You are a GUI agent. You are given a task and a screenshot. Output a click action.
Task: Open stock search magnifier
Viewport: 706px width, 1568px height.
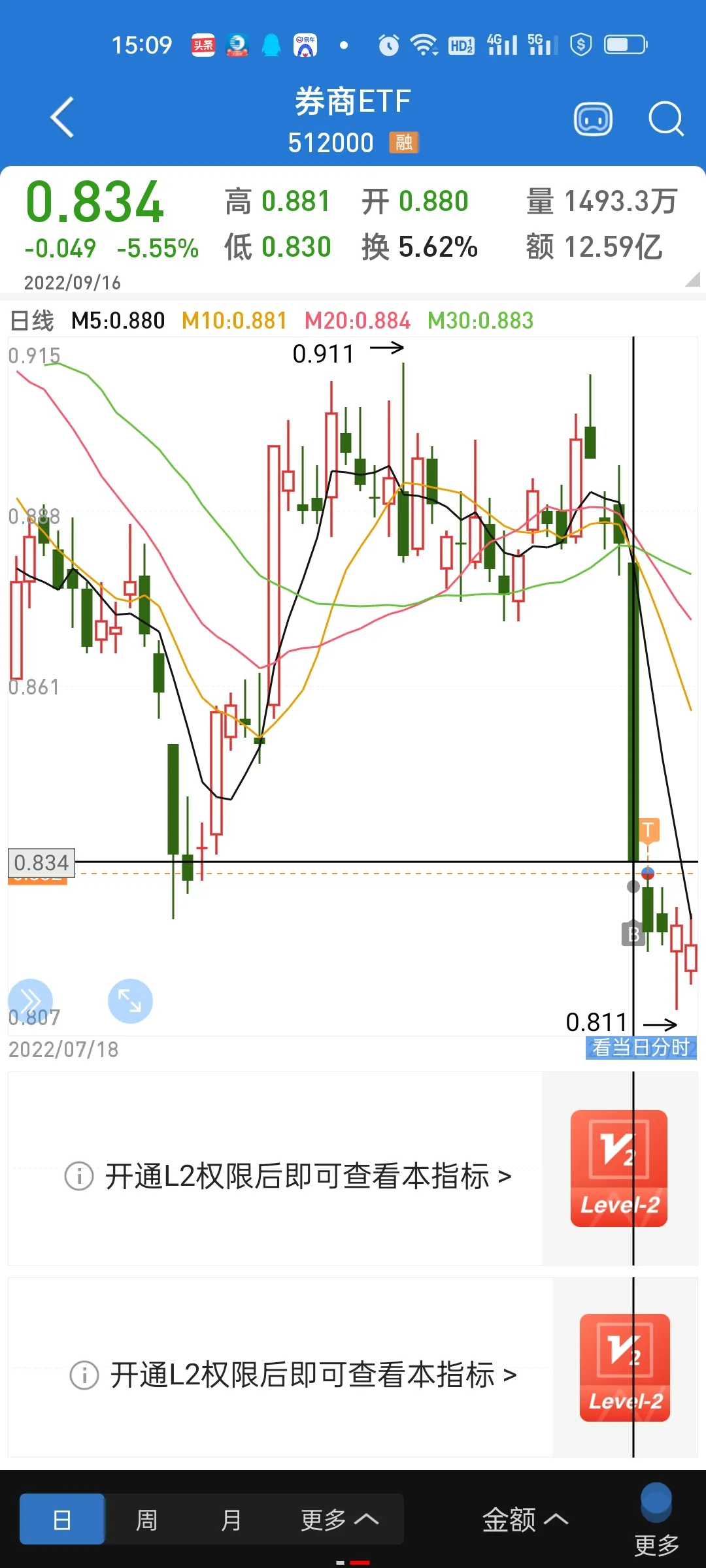pos(665,119)
